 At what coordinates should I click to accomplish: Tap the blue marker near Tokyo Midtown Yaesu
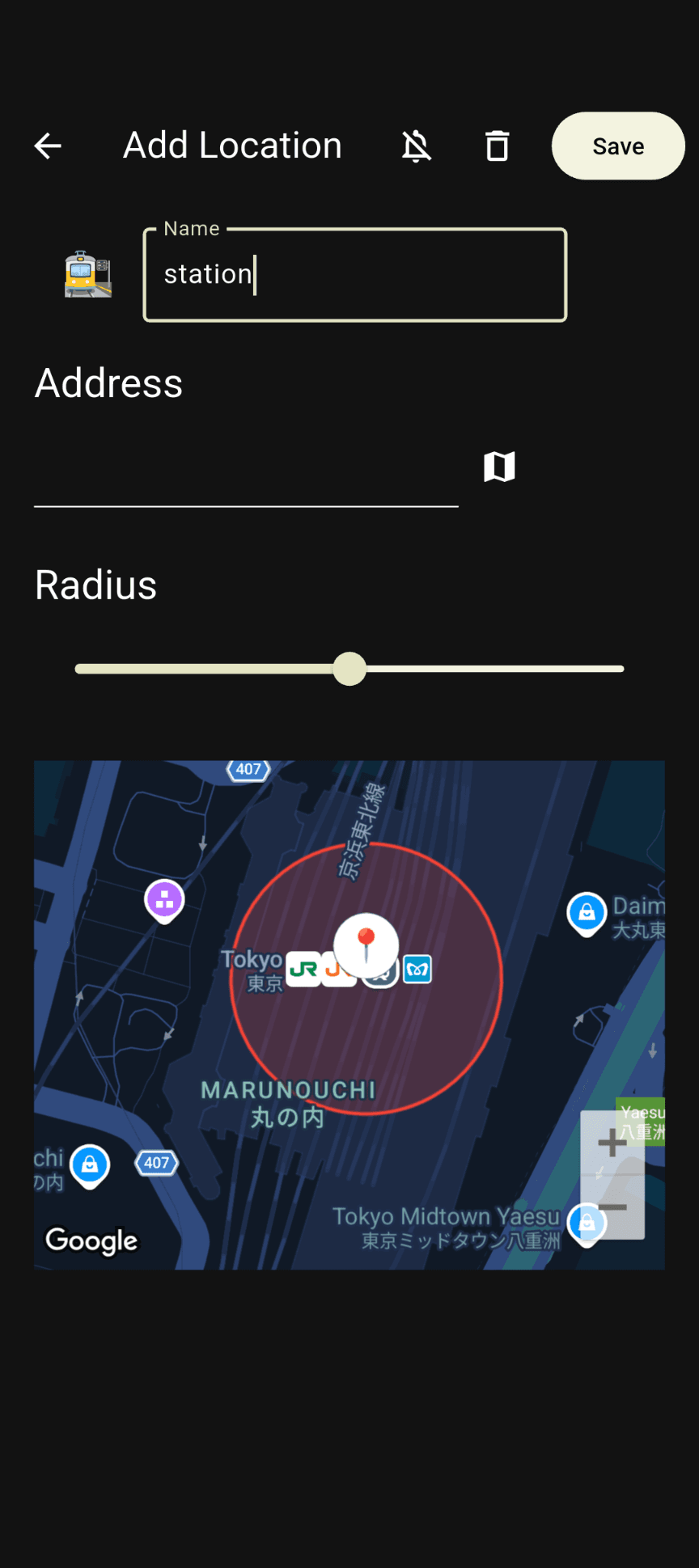click(587, 1223)
